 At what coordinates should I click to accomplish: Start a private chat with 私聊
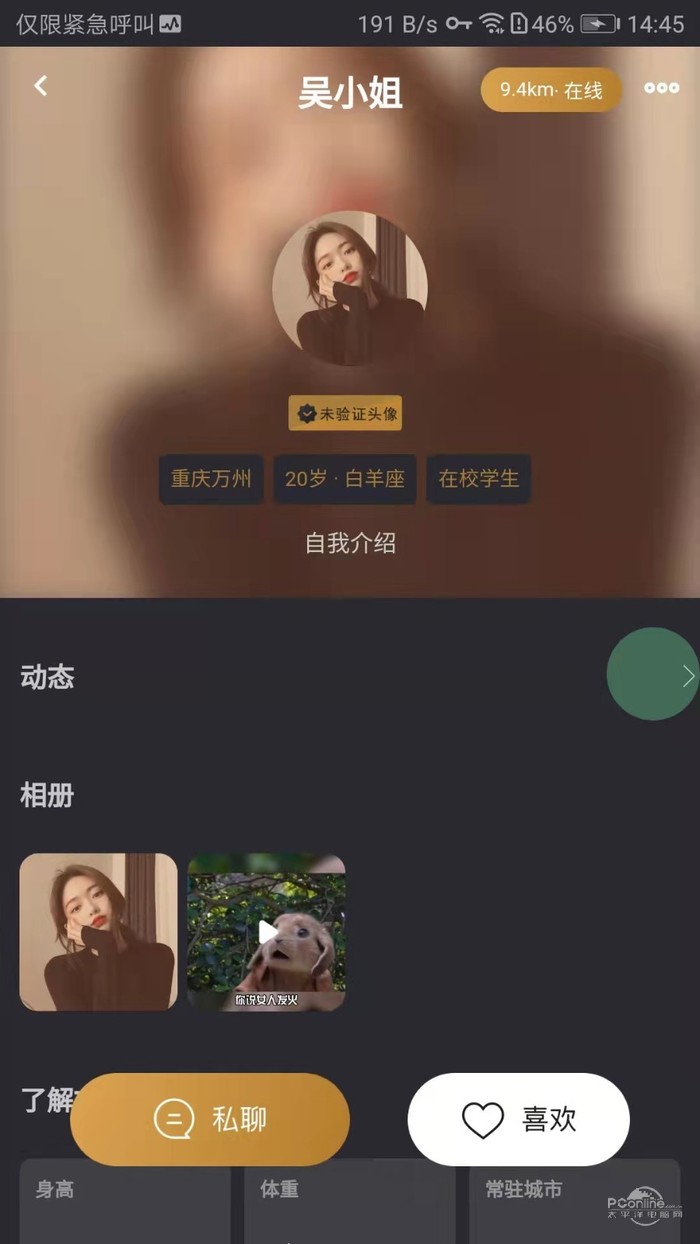(210, 1119)
